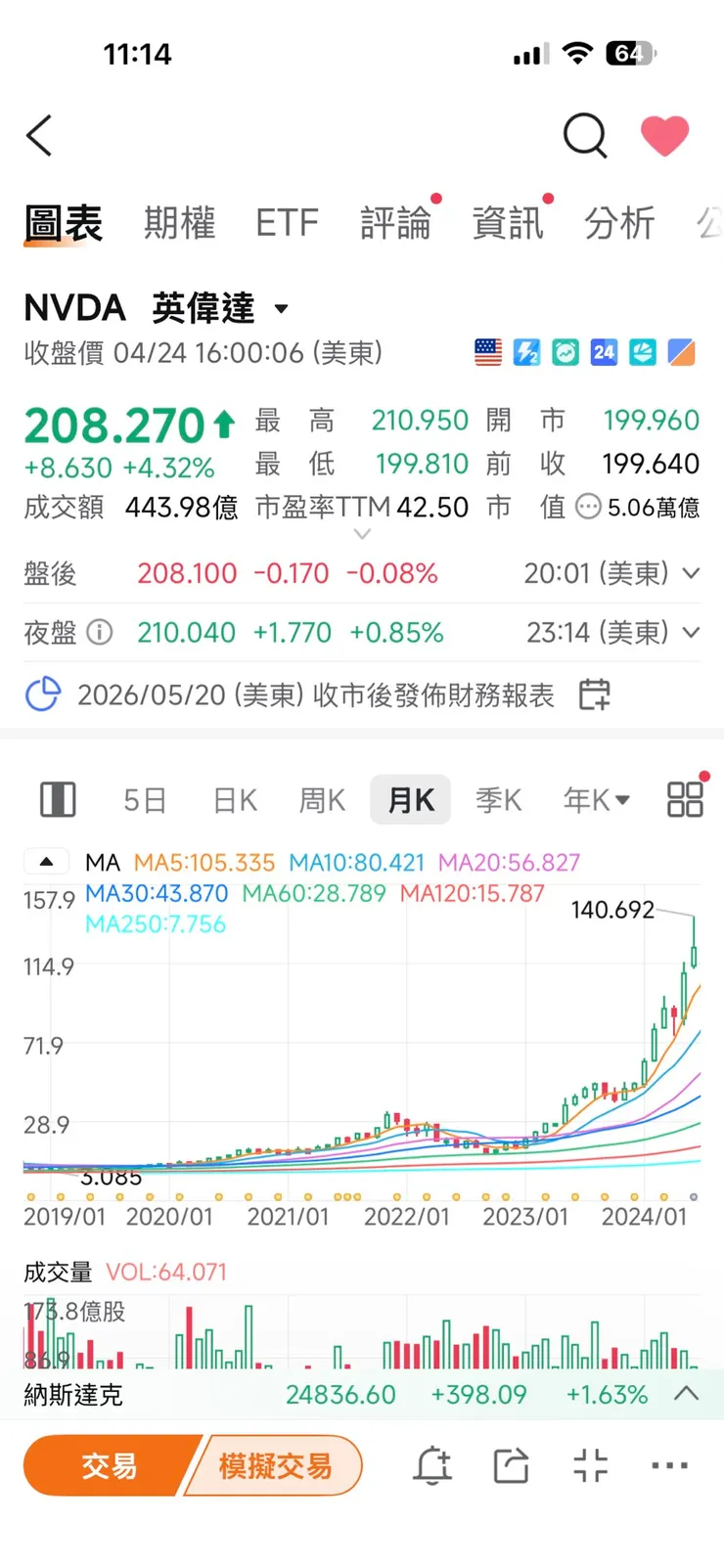This screenshot has height=1568, width=724.
Task: Open the 分析 analysis tab
Action: coord(619,223)
